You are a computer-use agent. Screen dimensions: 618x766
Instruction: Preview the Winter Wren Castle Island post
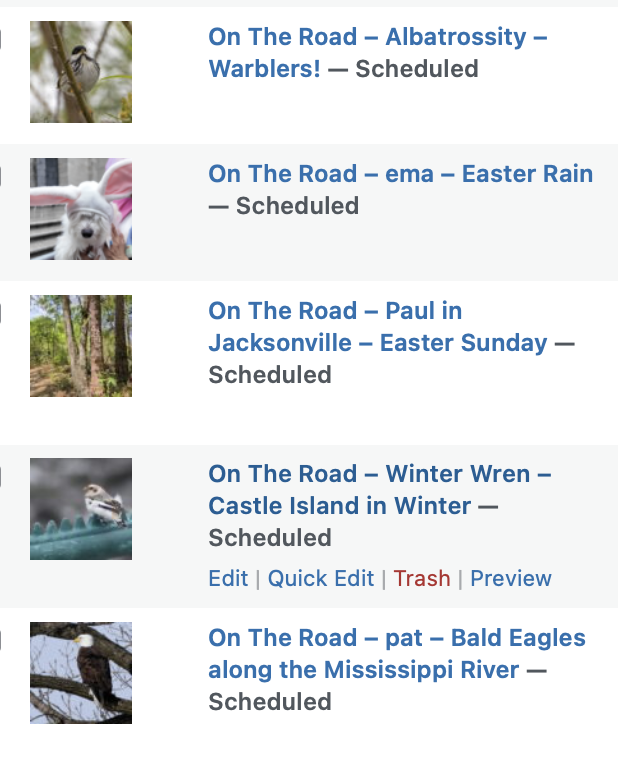(511, 579)
